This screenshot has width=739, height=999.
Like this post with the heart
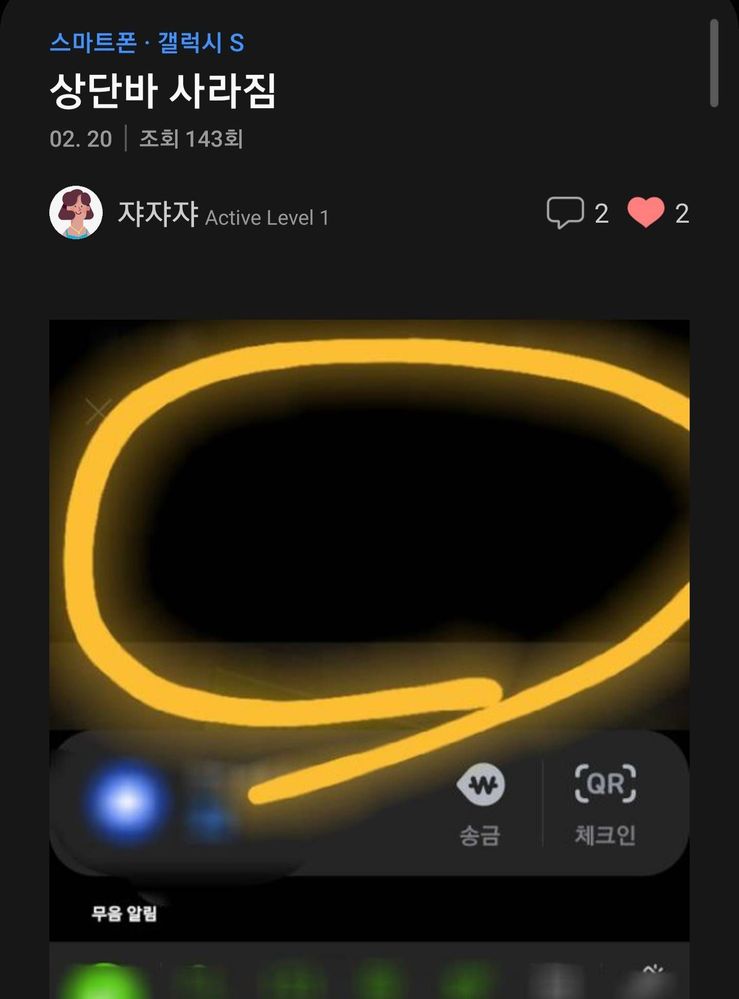(645, 213)
